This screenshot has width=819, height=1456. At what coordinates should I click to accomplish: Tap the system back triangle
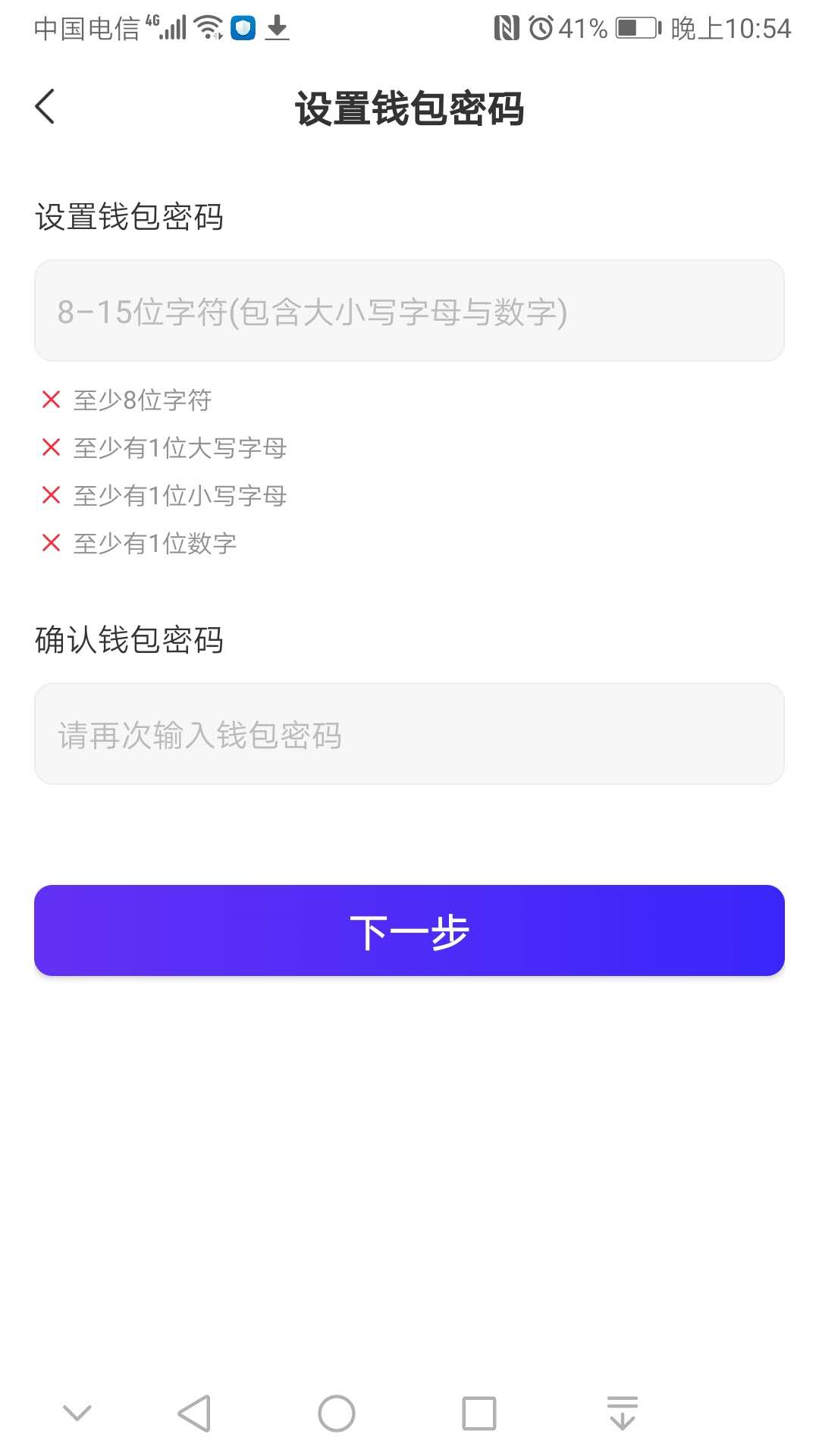(x=194, y=1414)
